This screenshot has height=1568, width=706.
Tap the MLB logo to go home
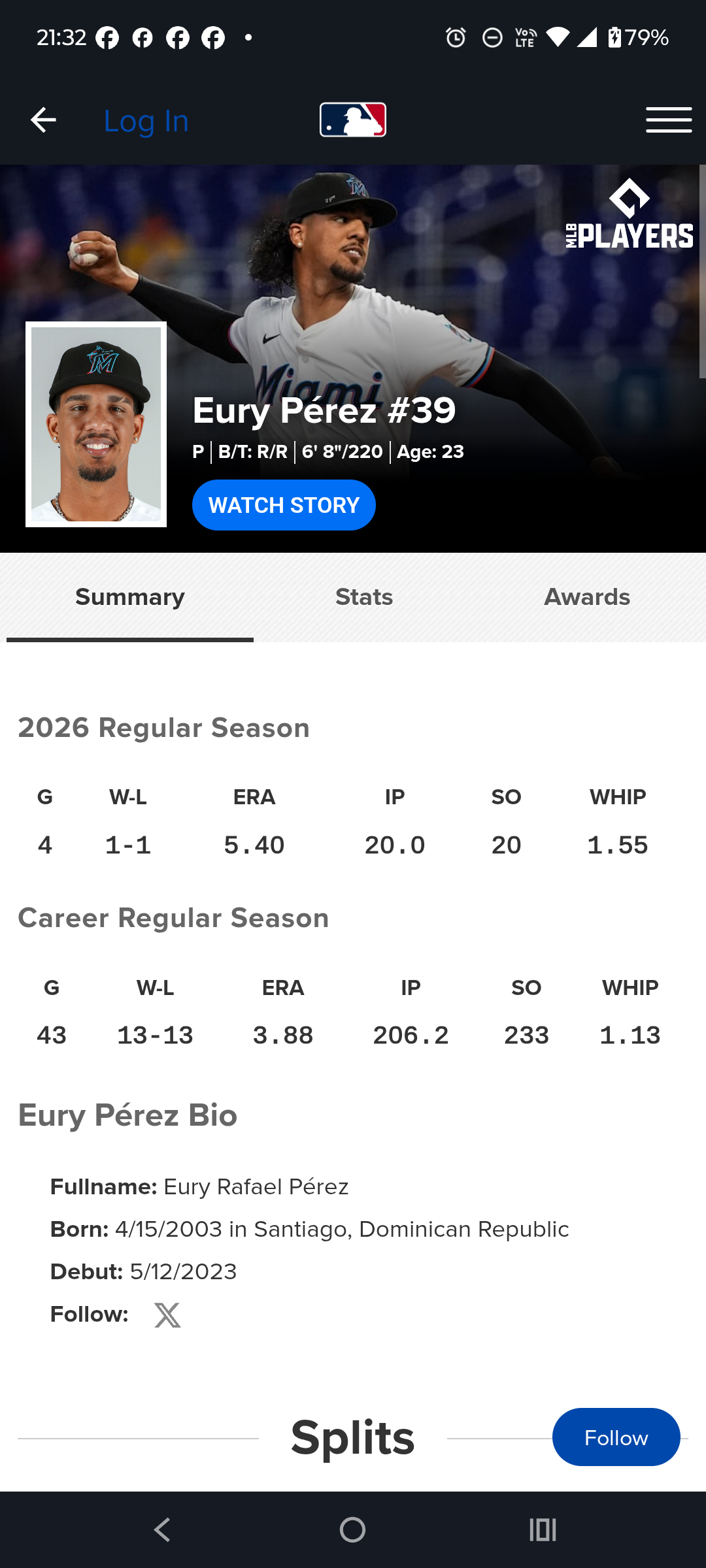(352, 120)
